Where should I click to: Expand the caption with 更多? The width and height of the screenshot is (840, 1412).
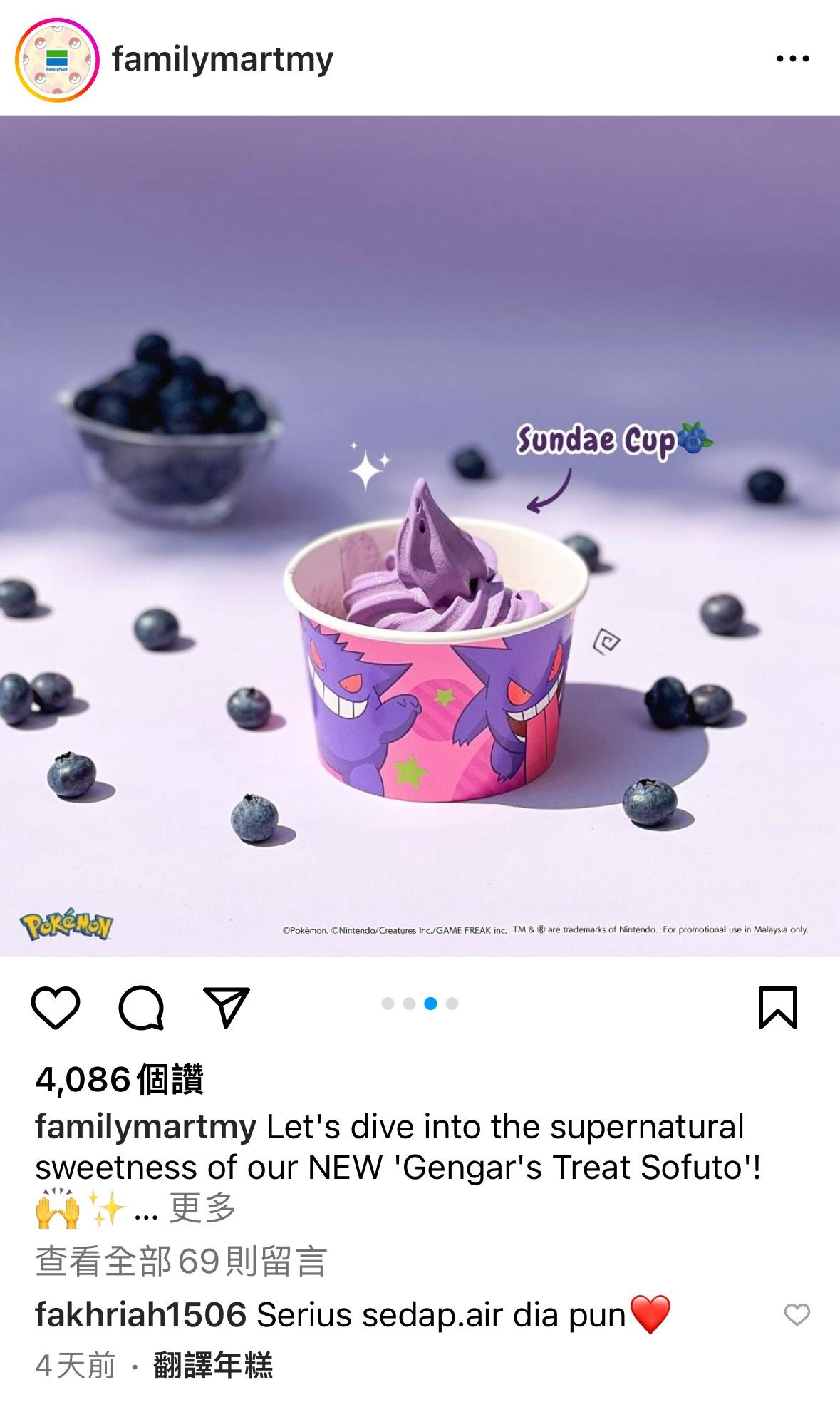click(202, 1208)
